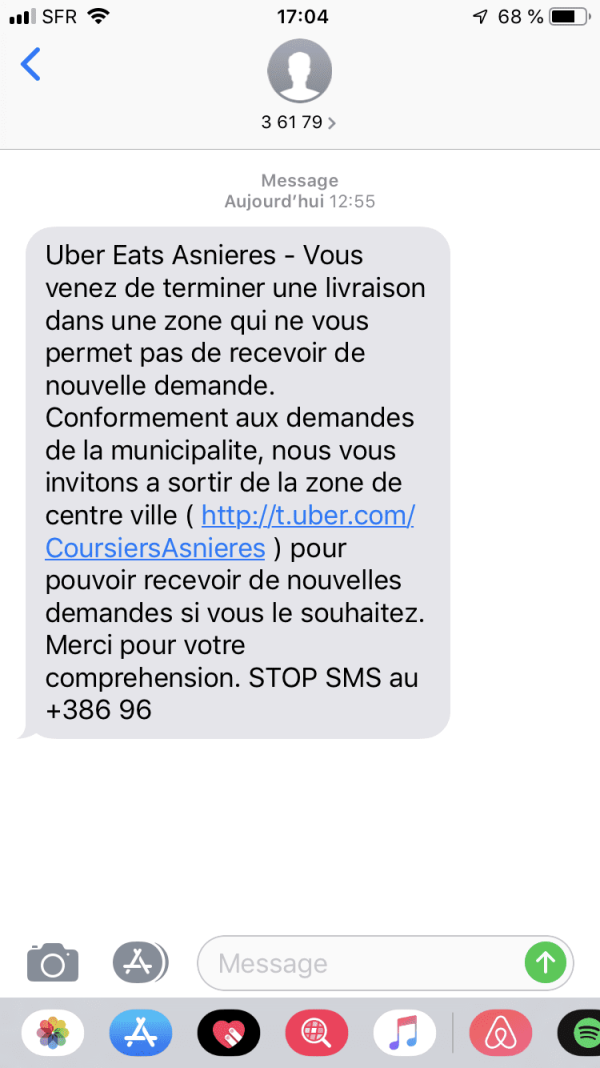Open the camera to attach a photo

(x=52, y=962)
